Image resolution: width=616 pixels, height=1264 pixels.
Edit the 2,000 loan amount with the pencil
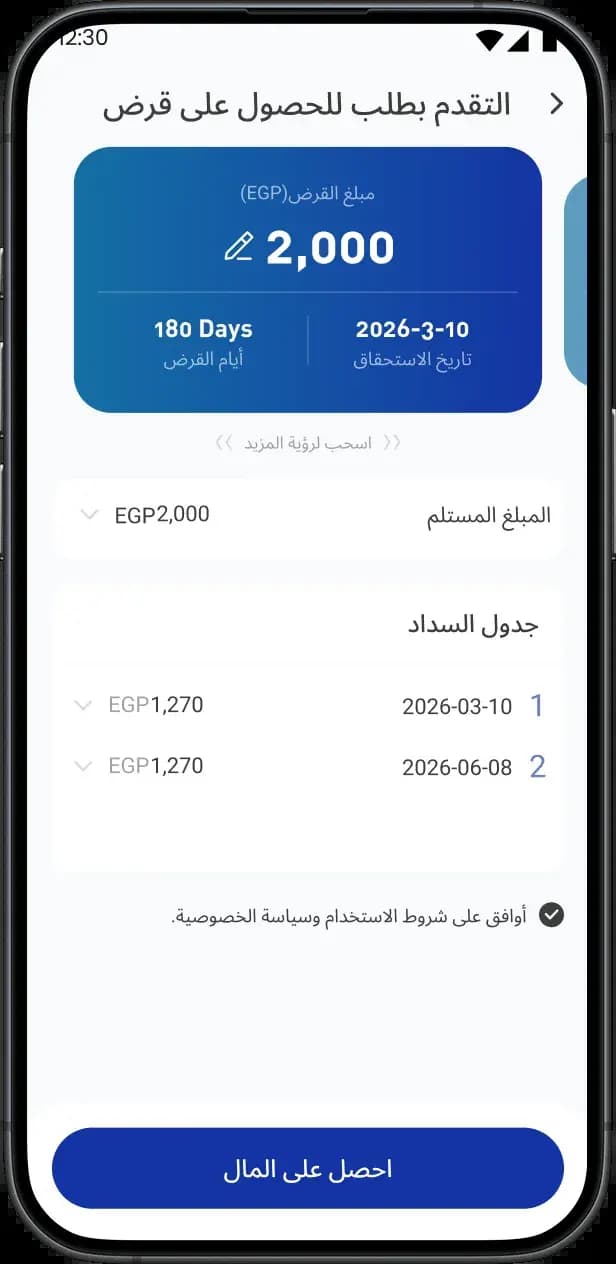coord(239,246)
